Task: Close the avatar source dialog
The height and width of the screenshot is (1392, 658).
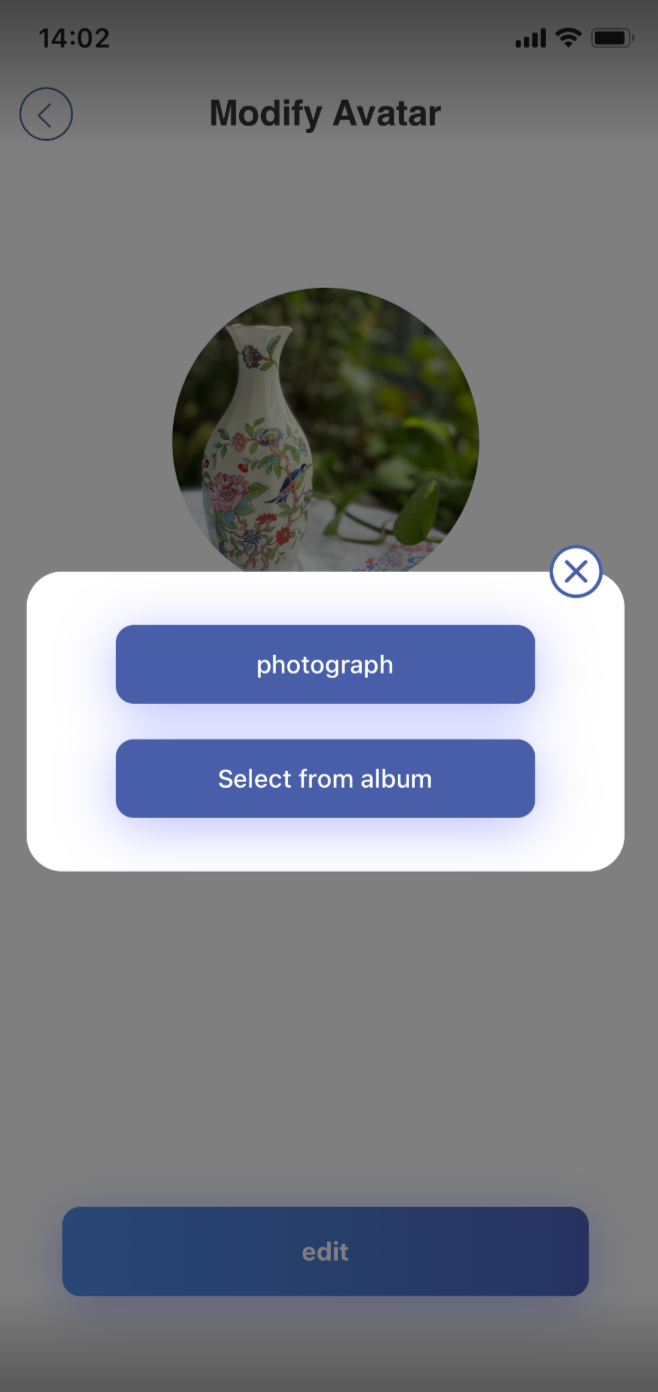Action: point(575,572)
